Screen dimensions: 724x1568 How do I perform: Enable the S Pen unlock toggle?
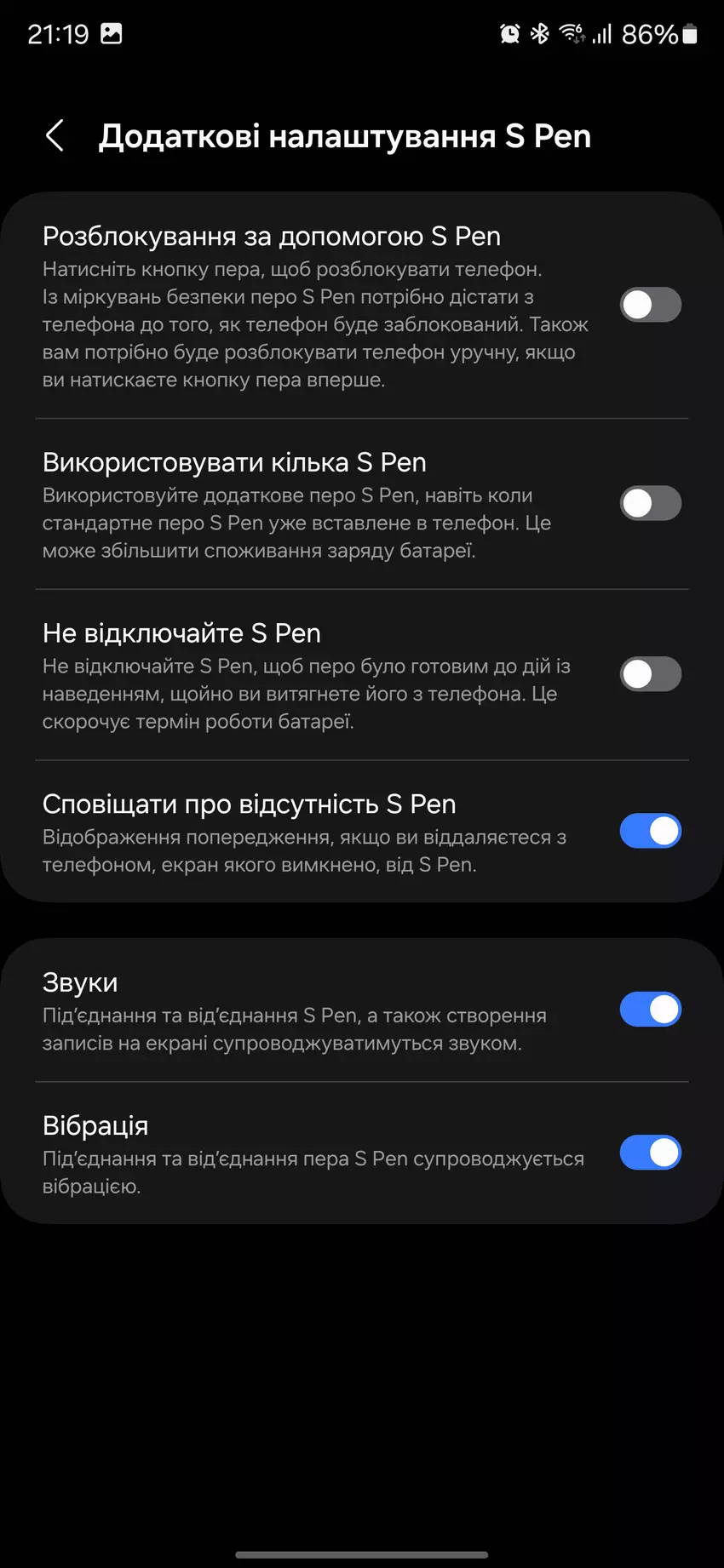[650, 305]
